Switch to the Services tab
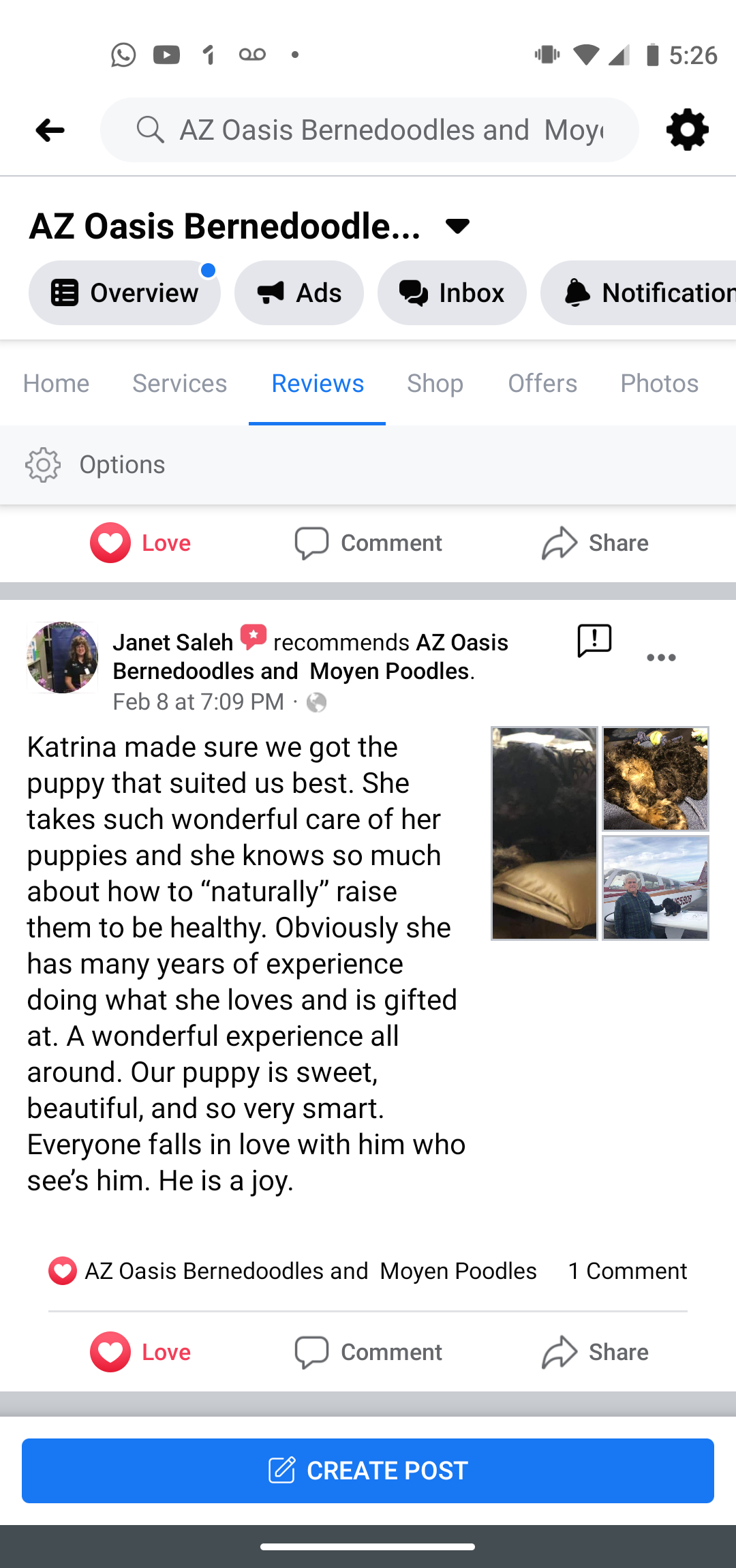Image resolution: width=736 pixels, height=1568 pixels. tap(179, 384)
